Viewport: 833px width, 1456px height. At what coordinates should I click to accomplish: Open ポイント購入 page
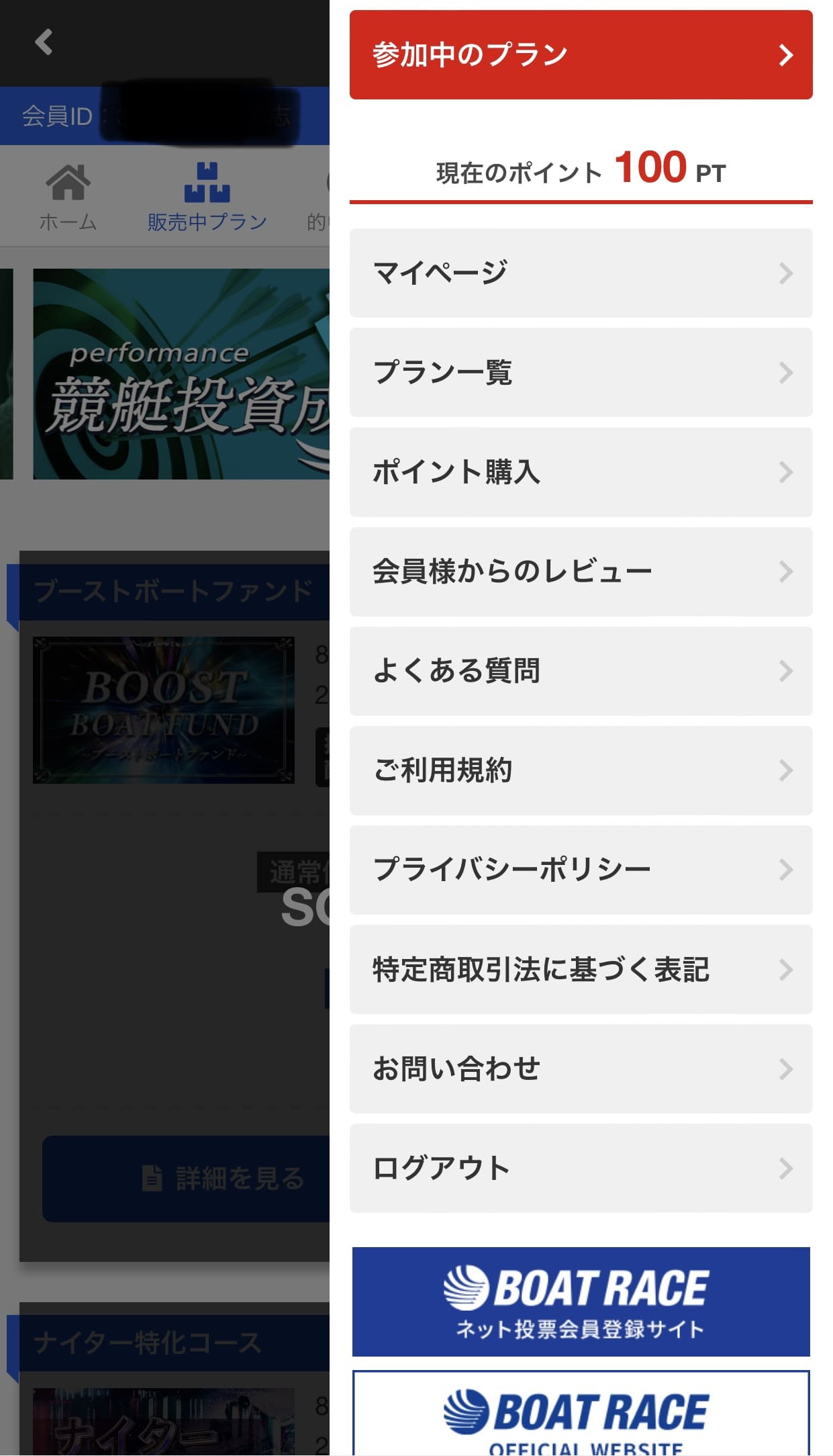pos(581,471)
